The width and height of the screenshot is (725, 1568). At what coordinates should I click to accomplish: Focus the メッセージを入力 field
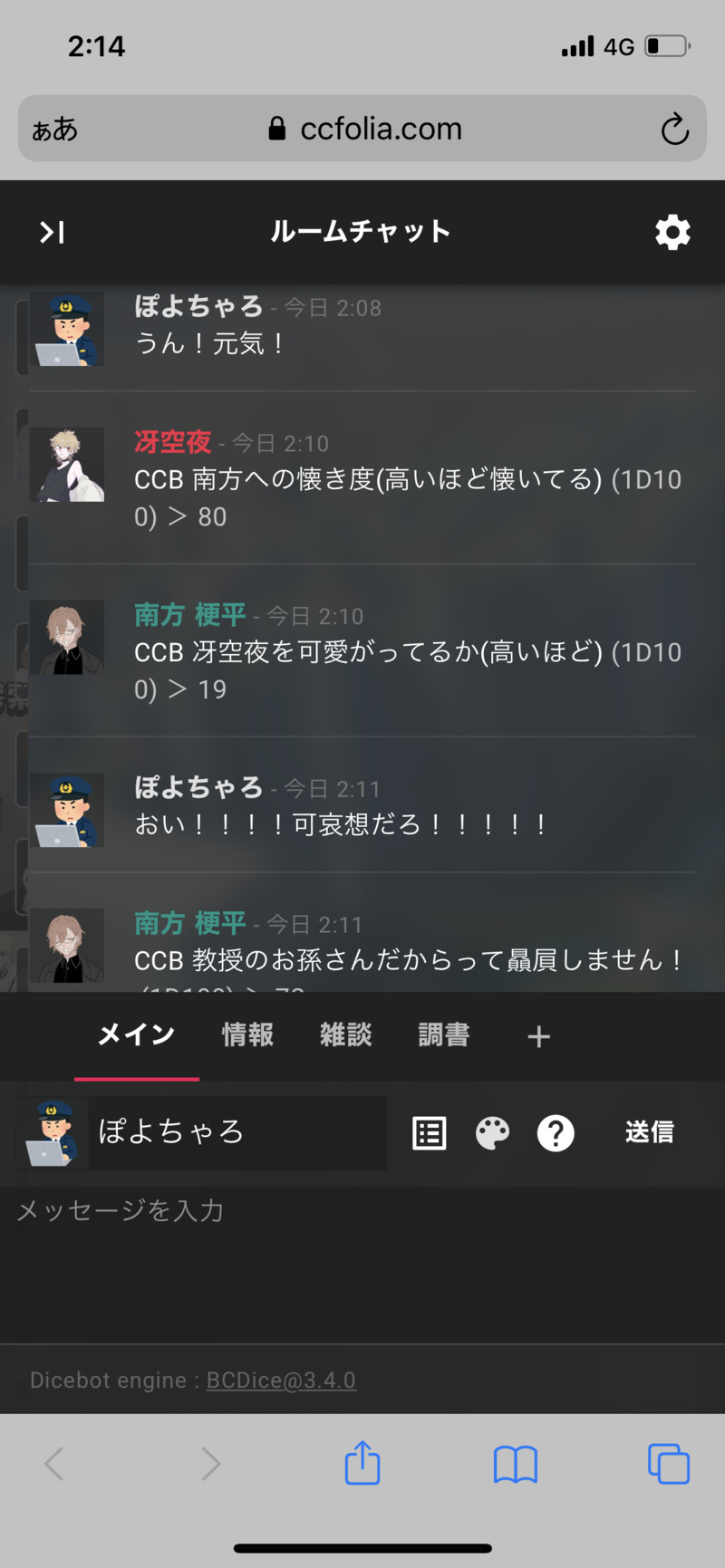pos(362,1259)
